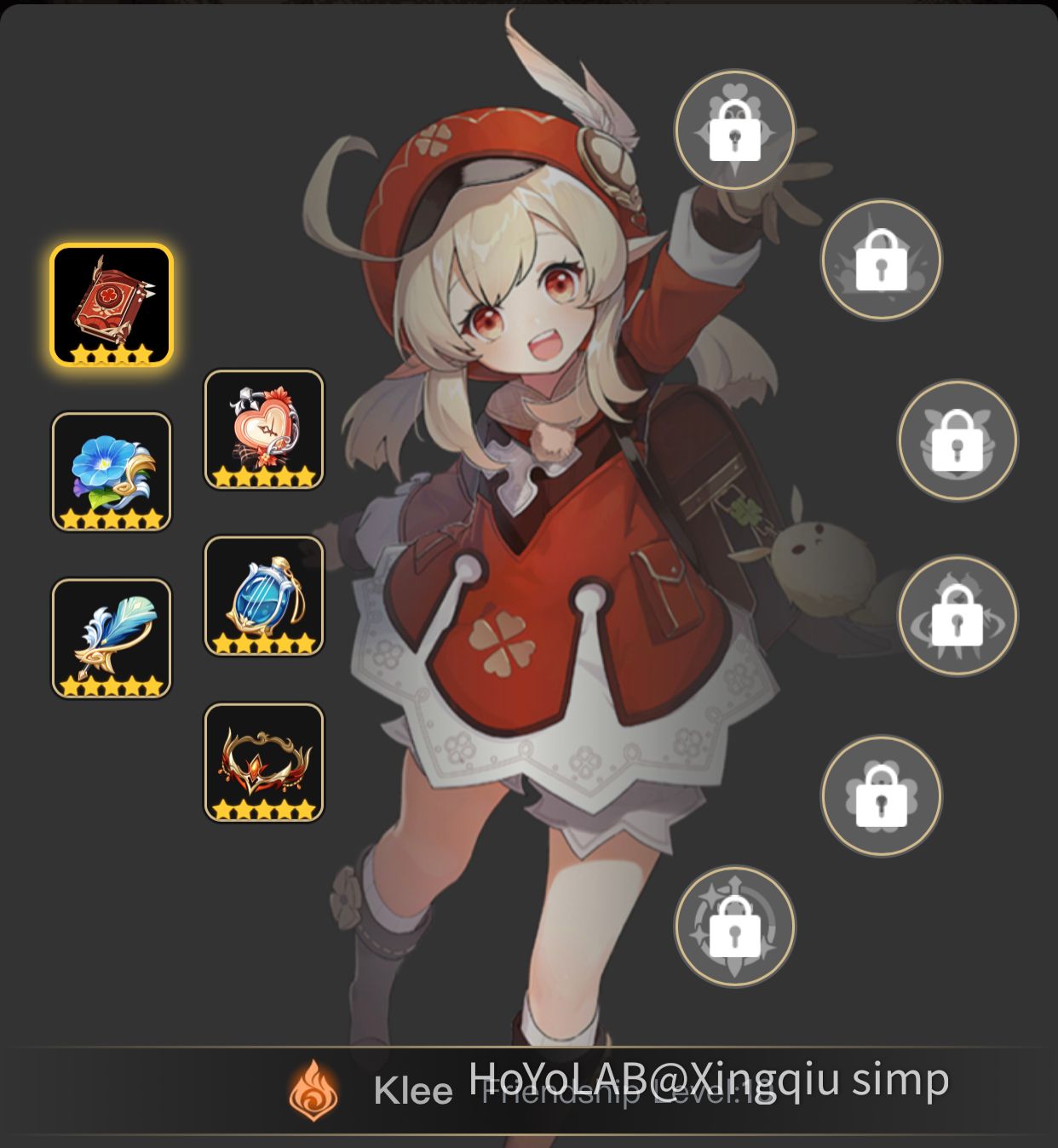This screenshot has height=1148, width=1058.
Task: View the blue flask goblet artifact
Action: coord(264,595)
